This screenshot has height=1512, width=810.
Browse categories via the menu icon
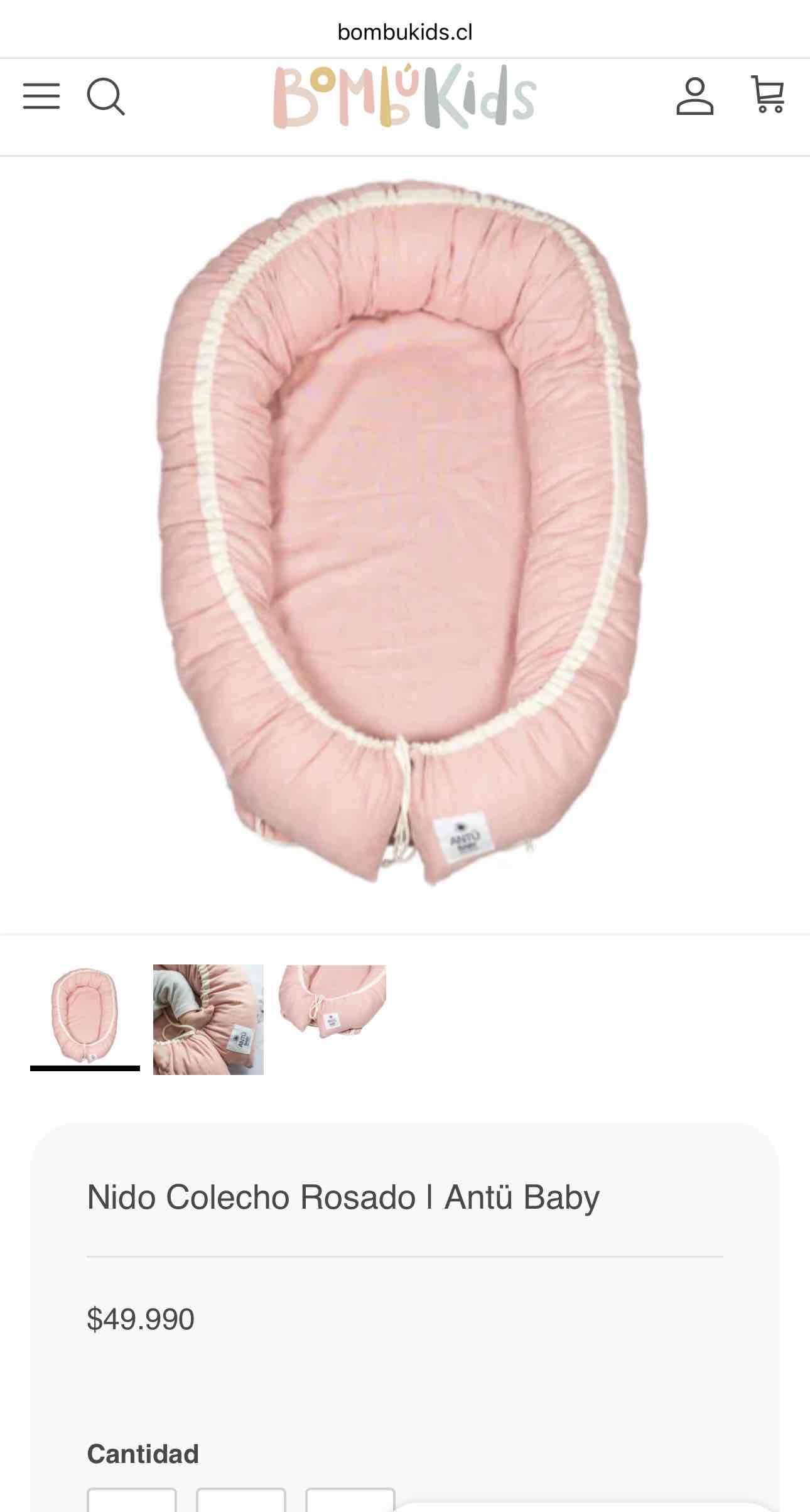(x=42, y=97)
